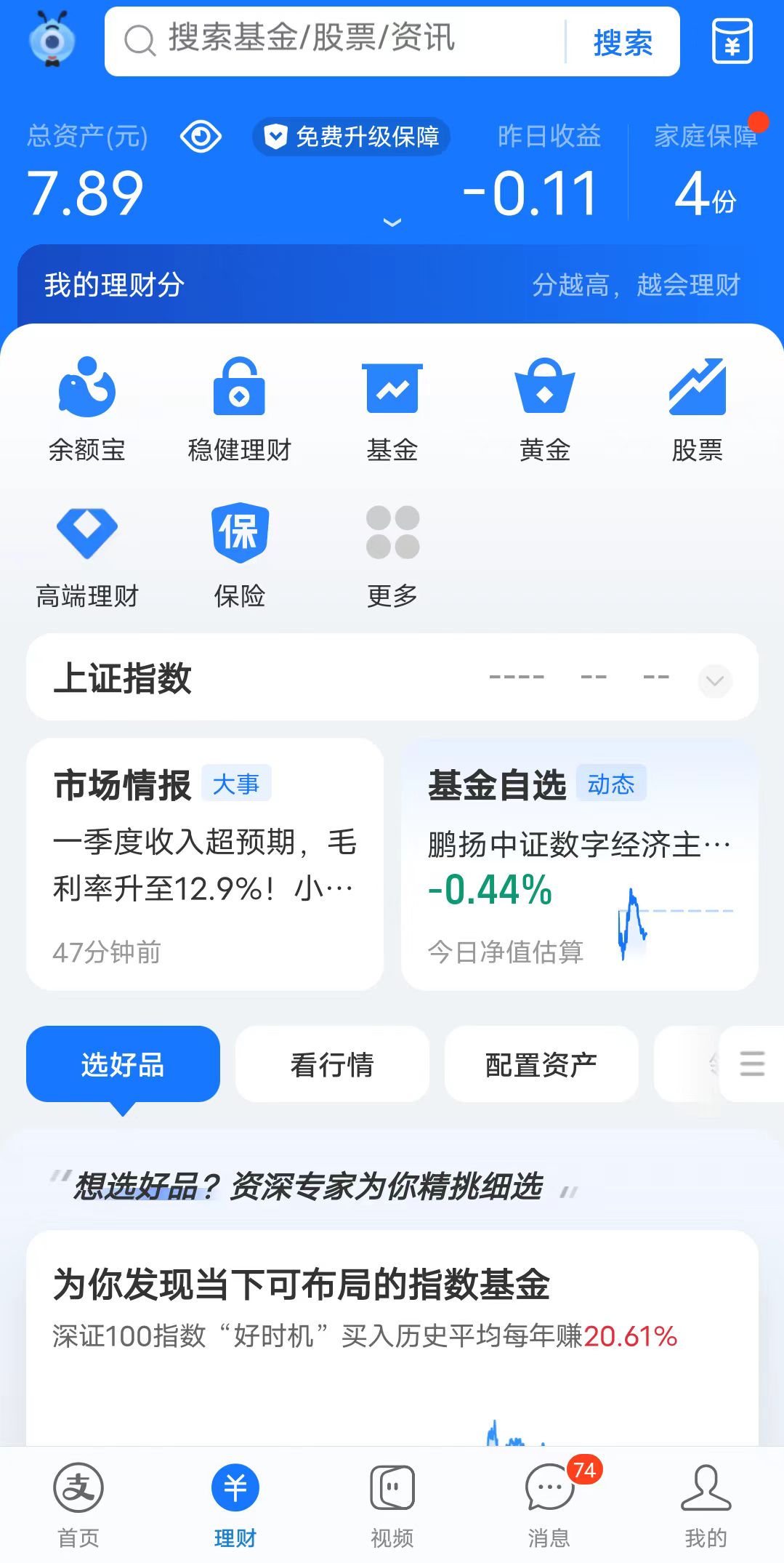Image resolution: width=784 pixels, height=1563 pixels.
Task: Switch to 看行情 tab
Action: click(332, 1064)
